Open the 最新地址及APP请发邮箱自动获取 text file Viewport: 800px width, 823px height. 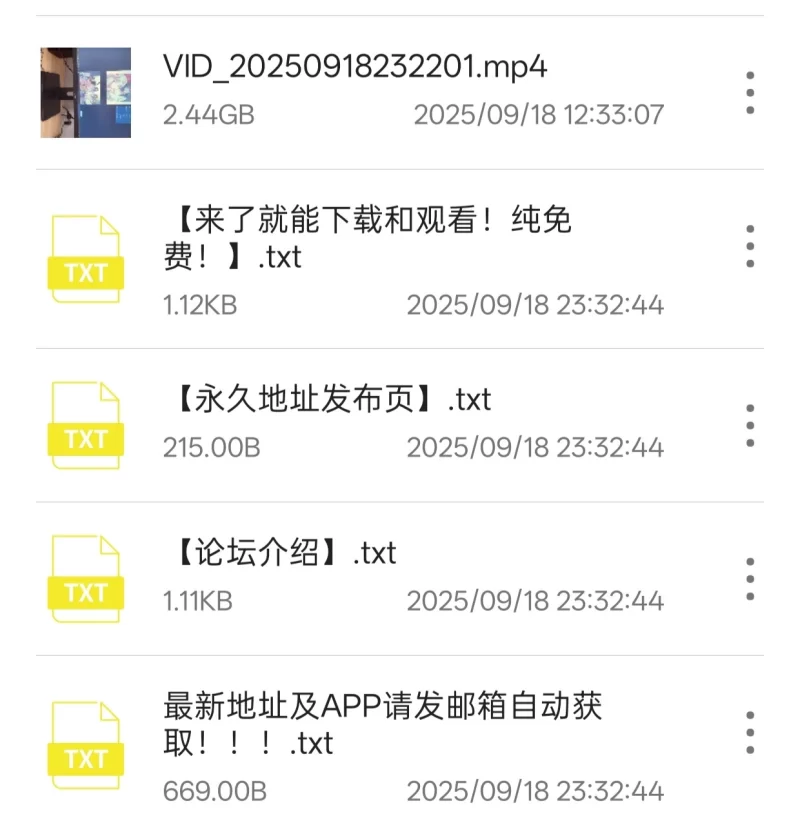click(x=382, y=725)
